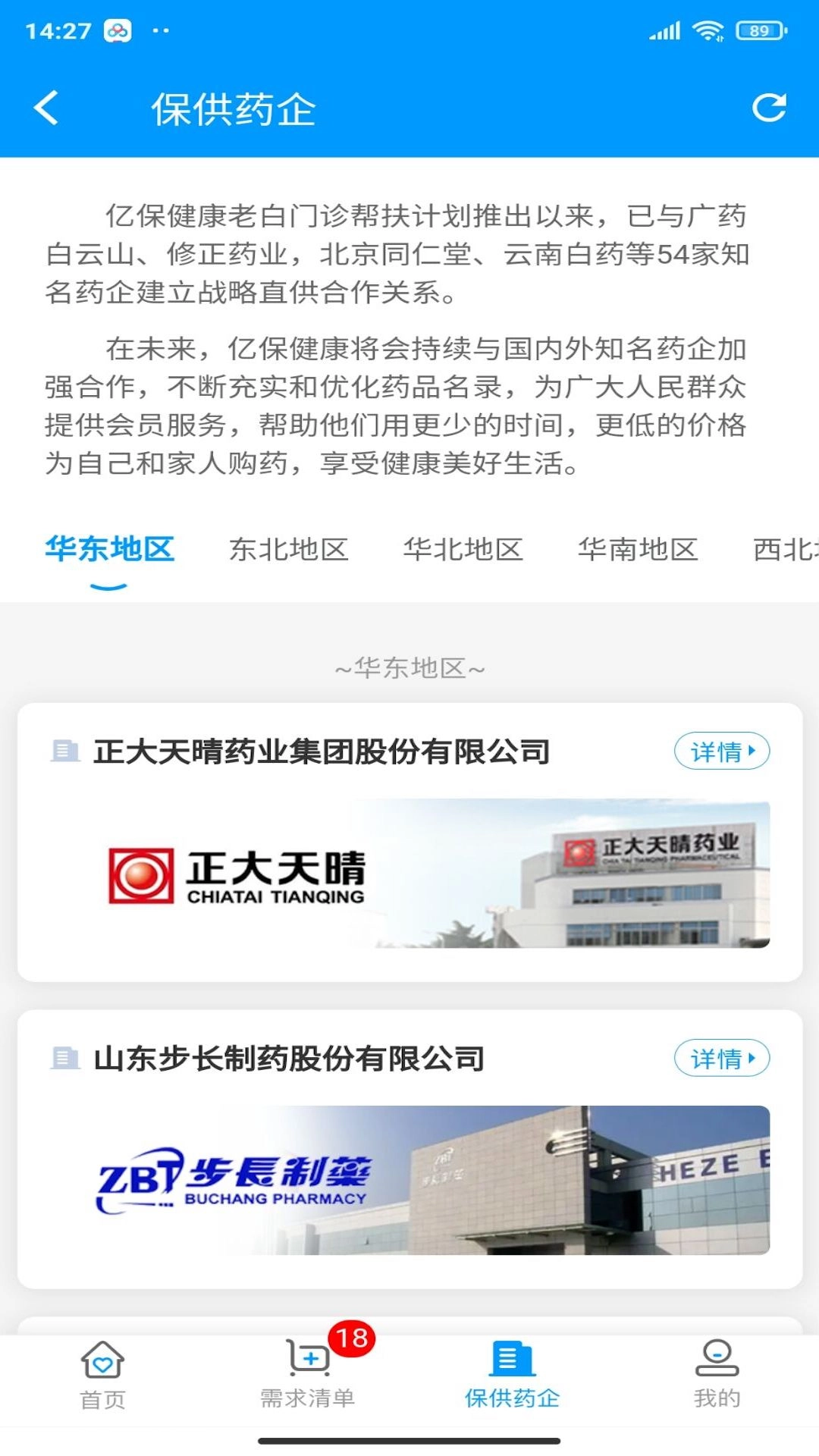Switch to the 华北地区 tab
Screen dimensions: 819x1456
point(464,550)
